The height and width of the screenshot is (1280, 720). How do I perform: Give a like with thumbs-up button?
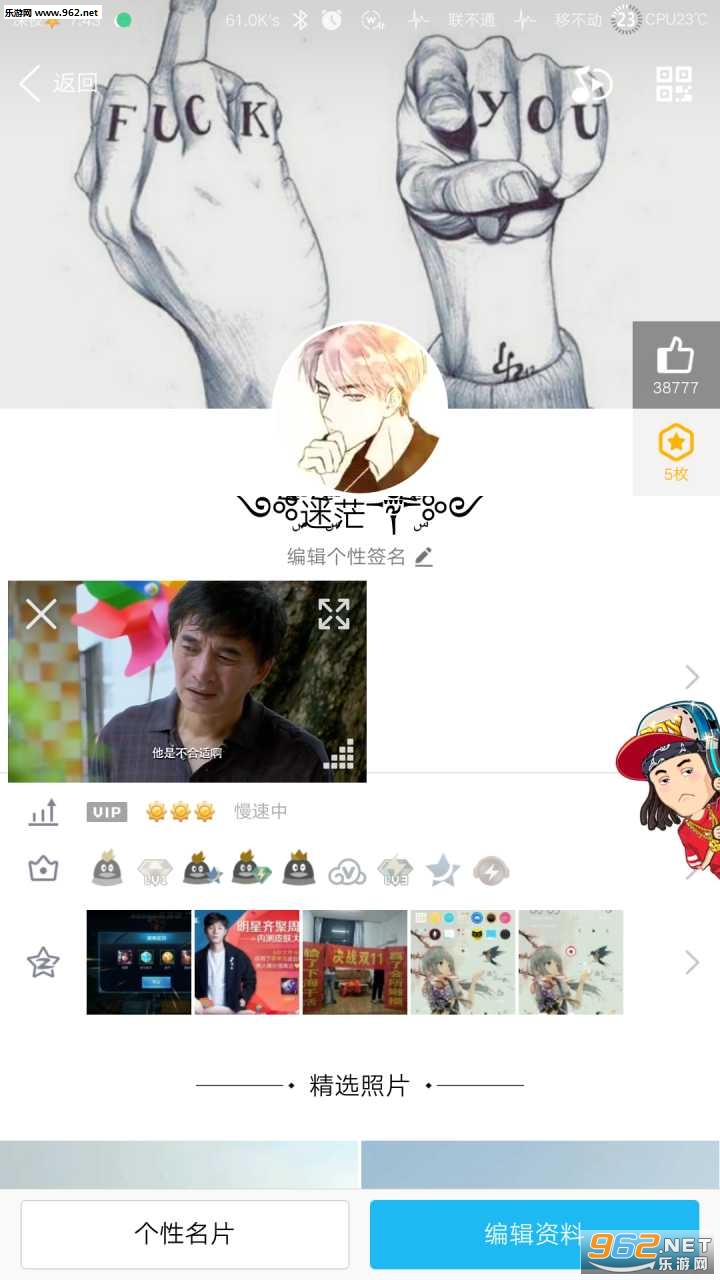675,365
